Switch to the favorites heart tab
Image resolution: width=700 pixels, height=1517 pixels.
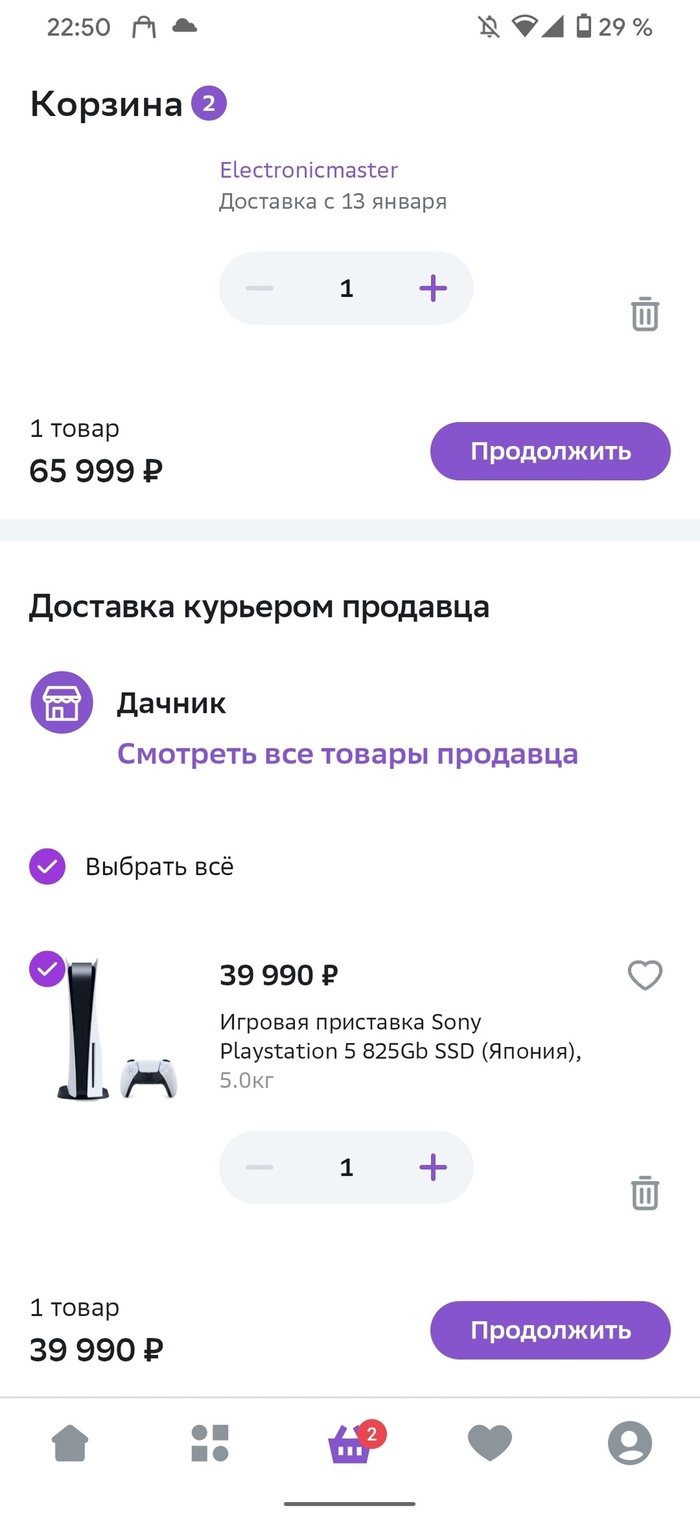490,1443
